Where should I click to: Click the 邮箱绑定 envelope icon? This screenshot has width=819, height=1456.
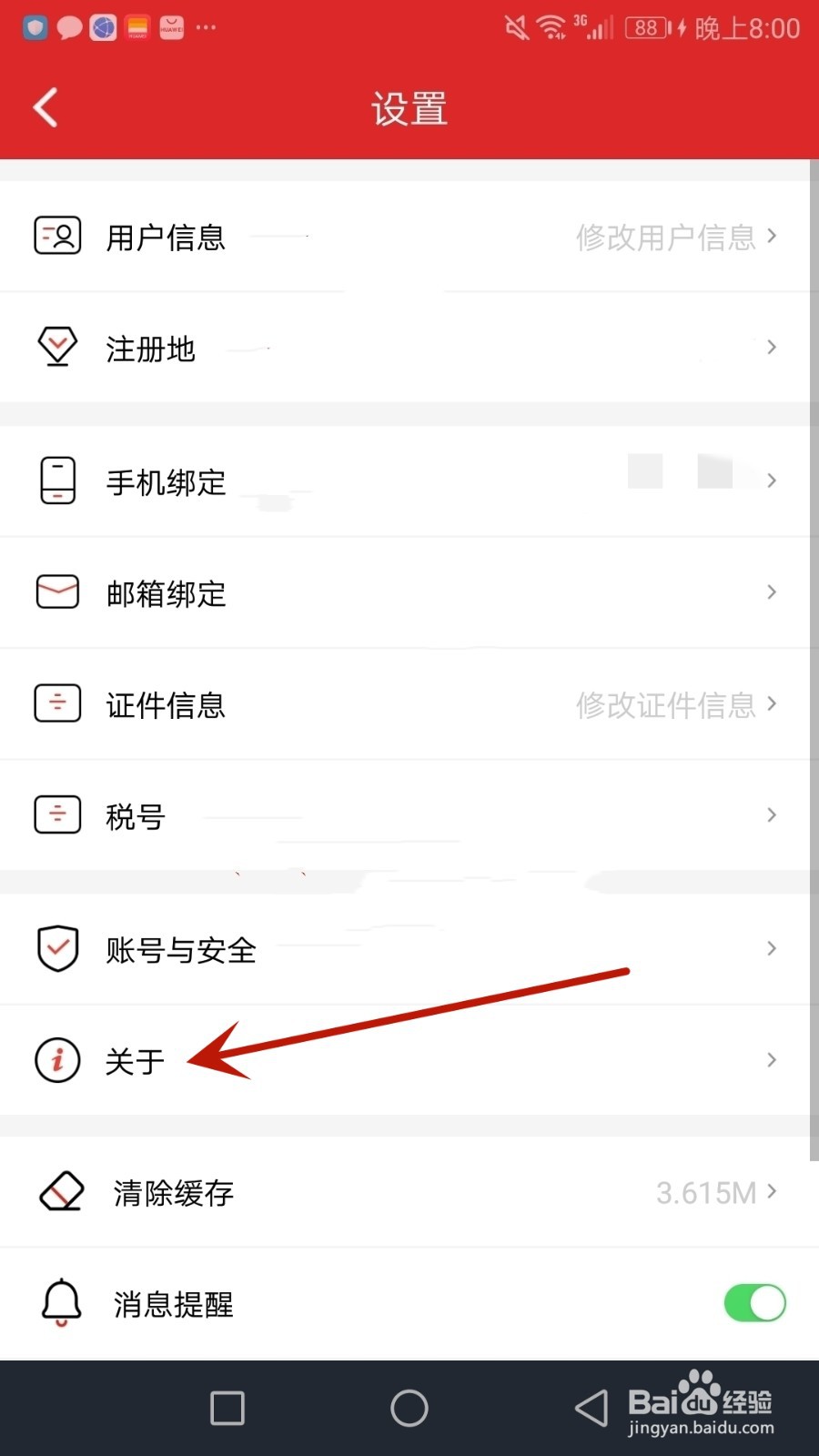57,591
